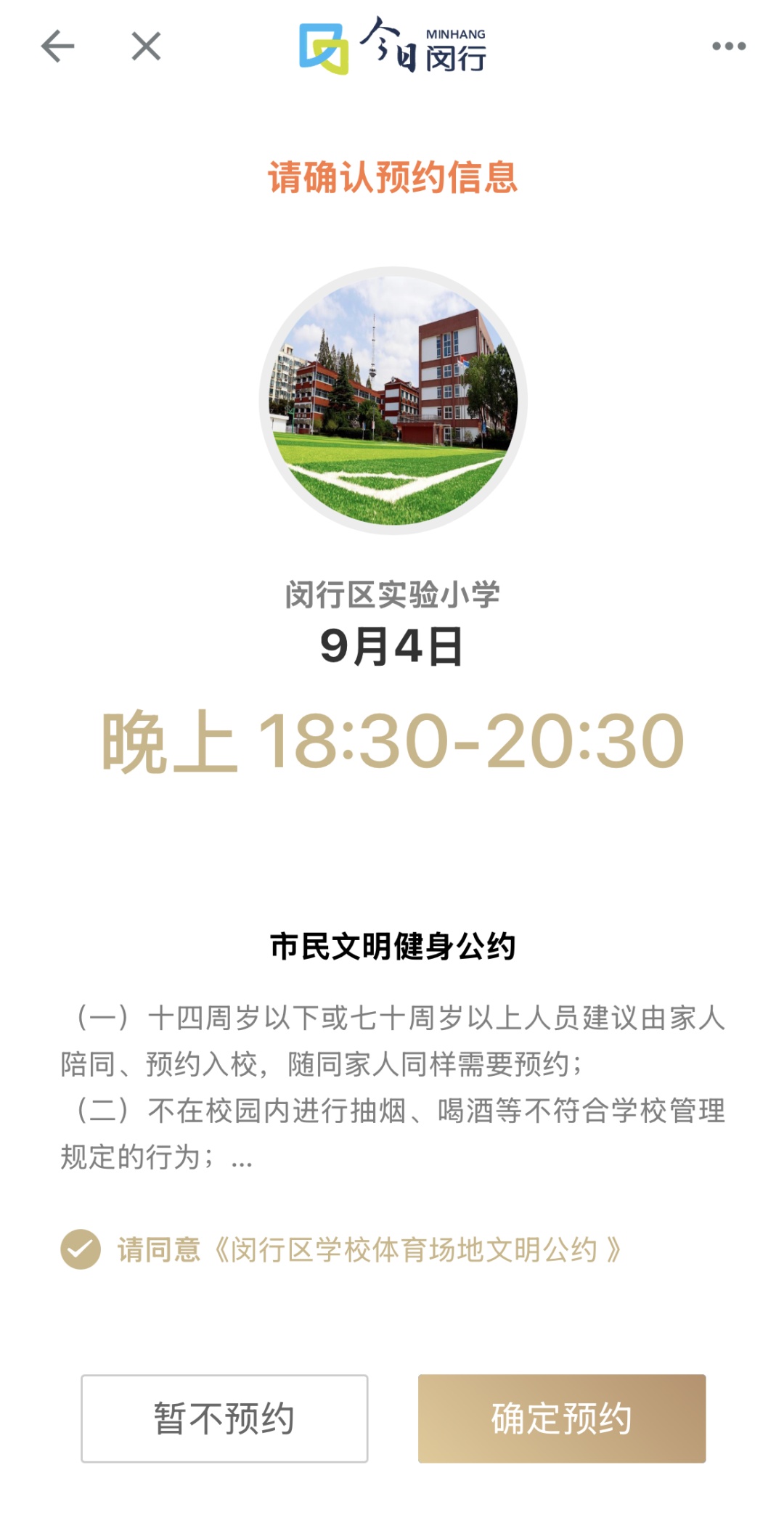Confirm booking with 确定预约
This screenshot has width=784, height=1523.
click(x=562, y=1418)
